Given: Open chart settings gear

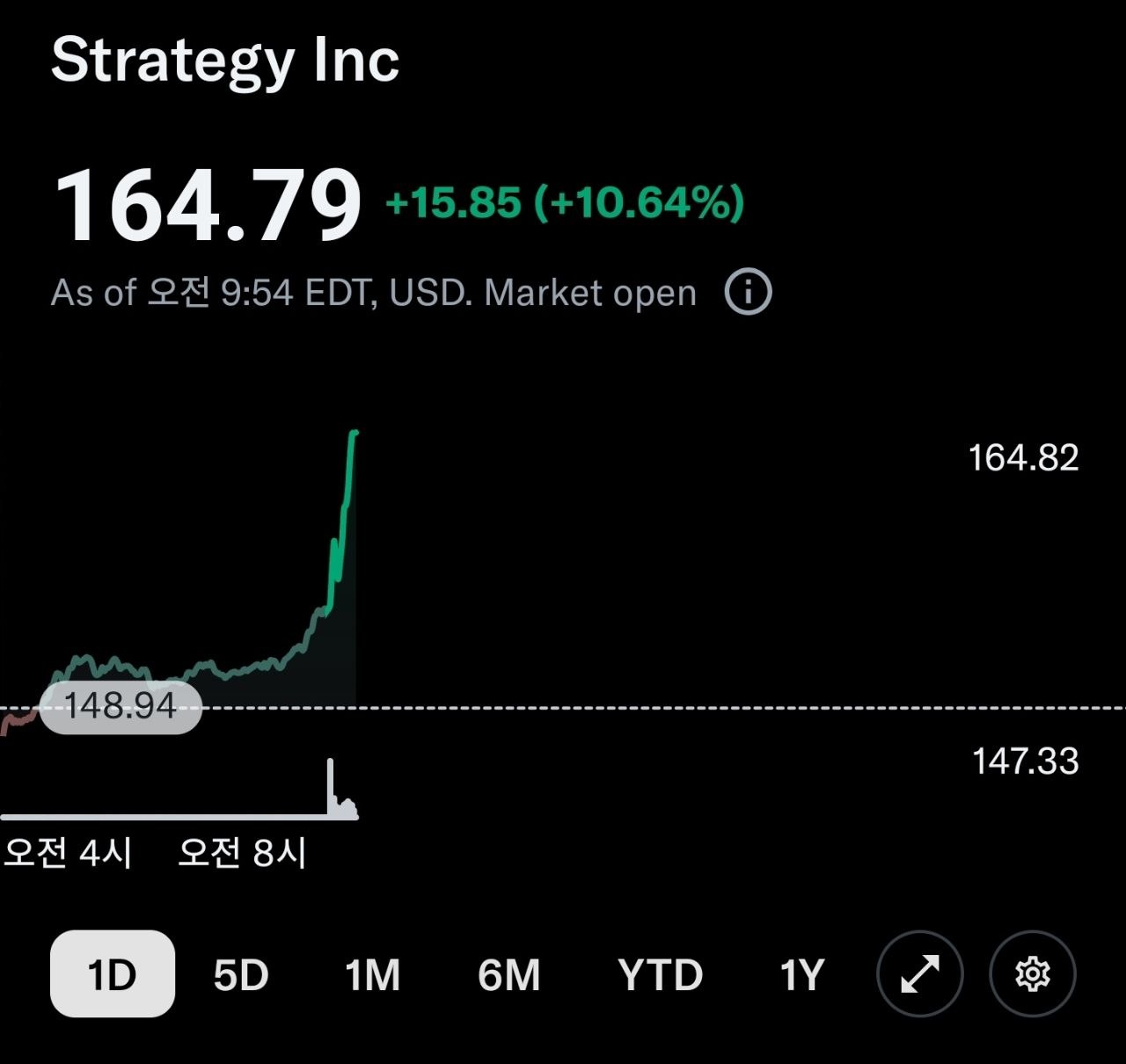Looking at the screenshot, I should [1033, 973].
